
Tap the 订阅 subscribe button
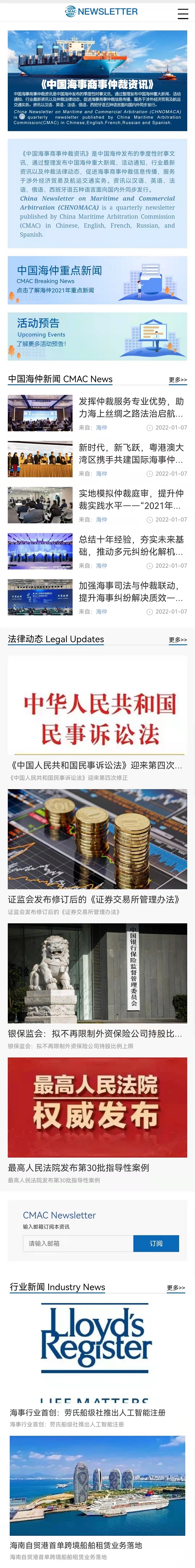[156, 1243]
